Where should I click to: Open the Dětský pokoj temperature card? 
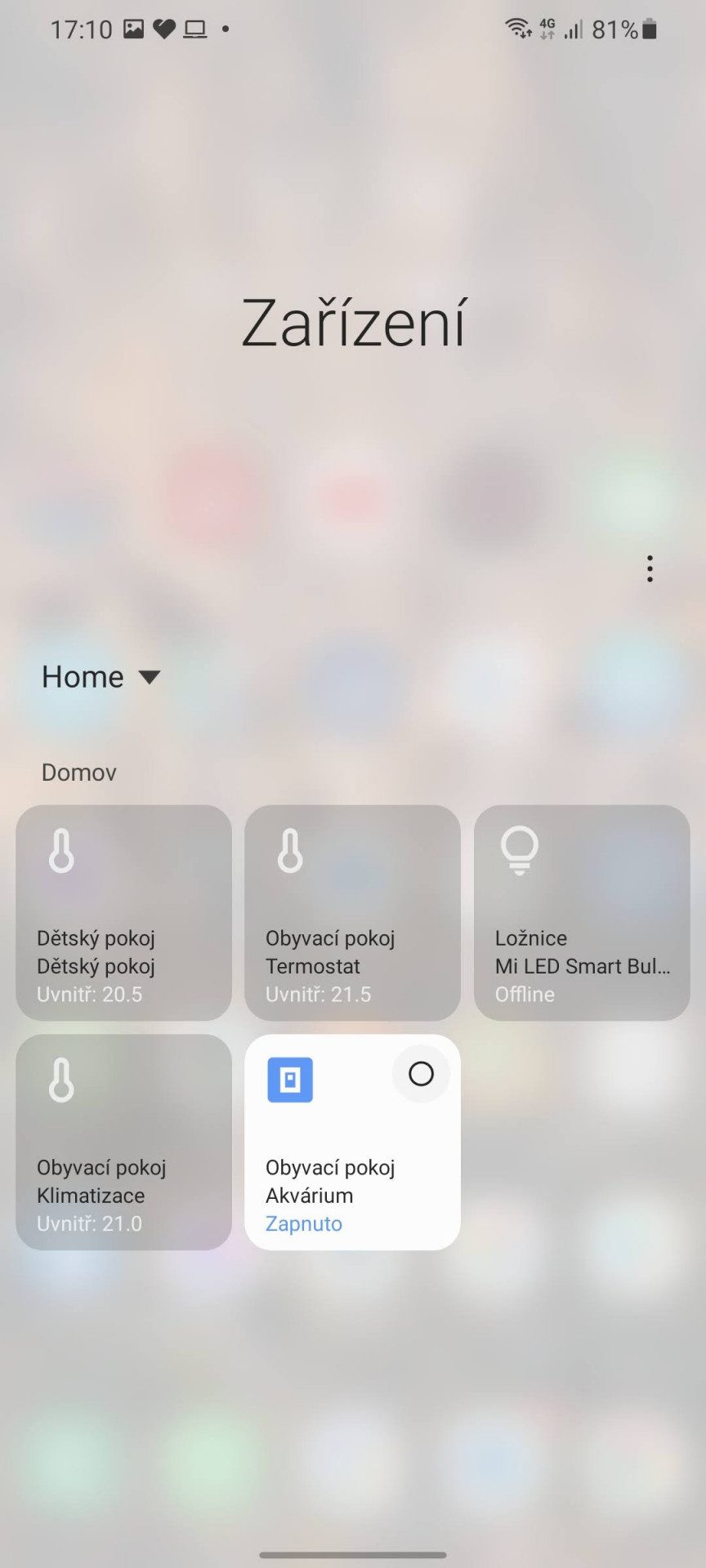124,913
